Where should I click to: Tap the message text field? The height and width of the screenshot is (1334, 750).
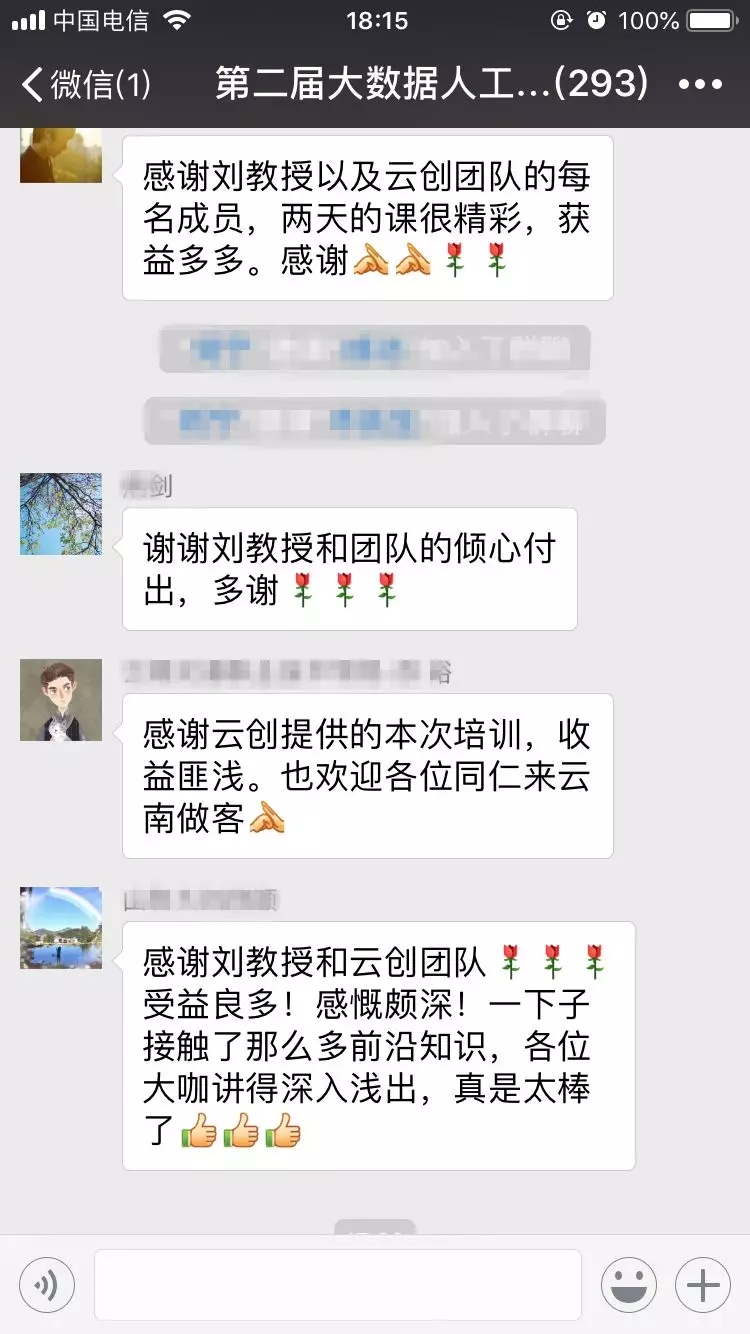(337, 1285)
